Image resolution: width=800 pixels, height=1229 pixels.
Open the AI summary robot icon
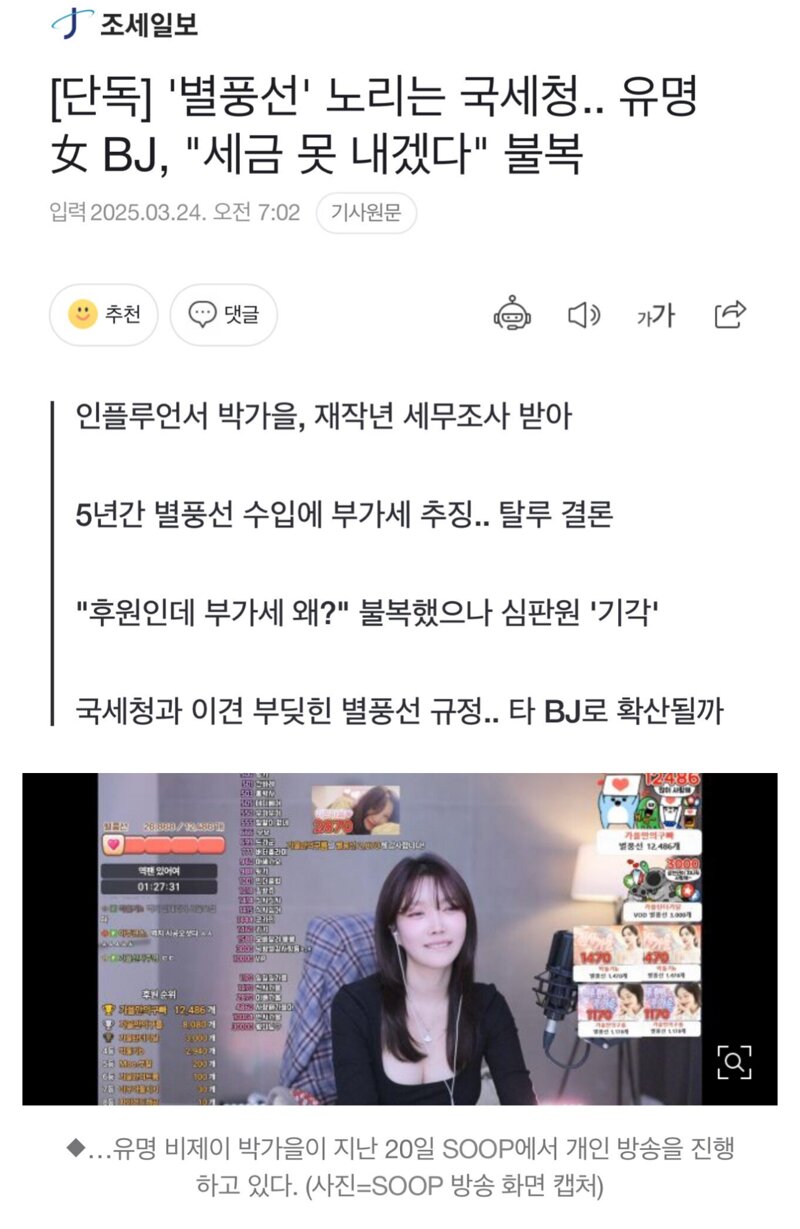[513, 315]
